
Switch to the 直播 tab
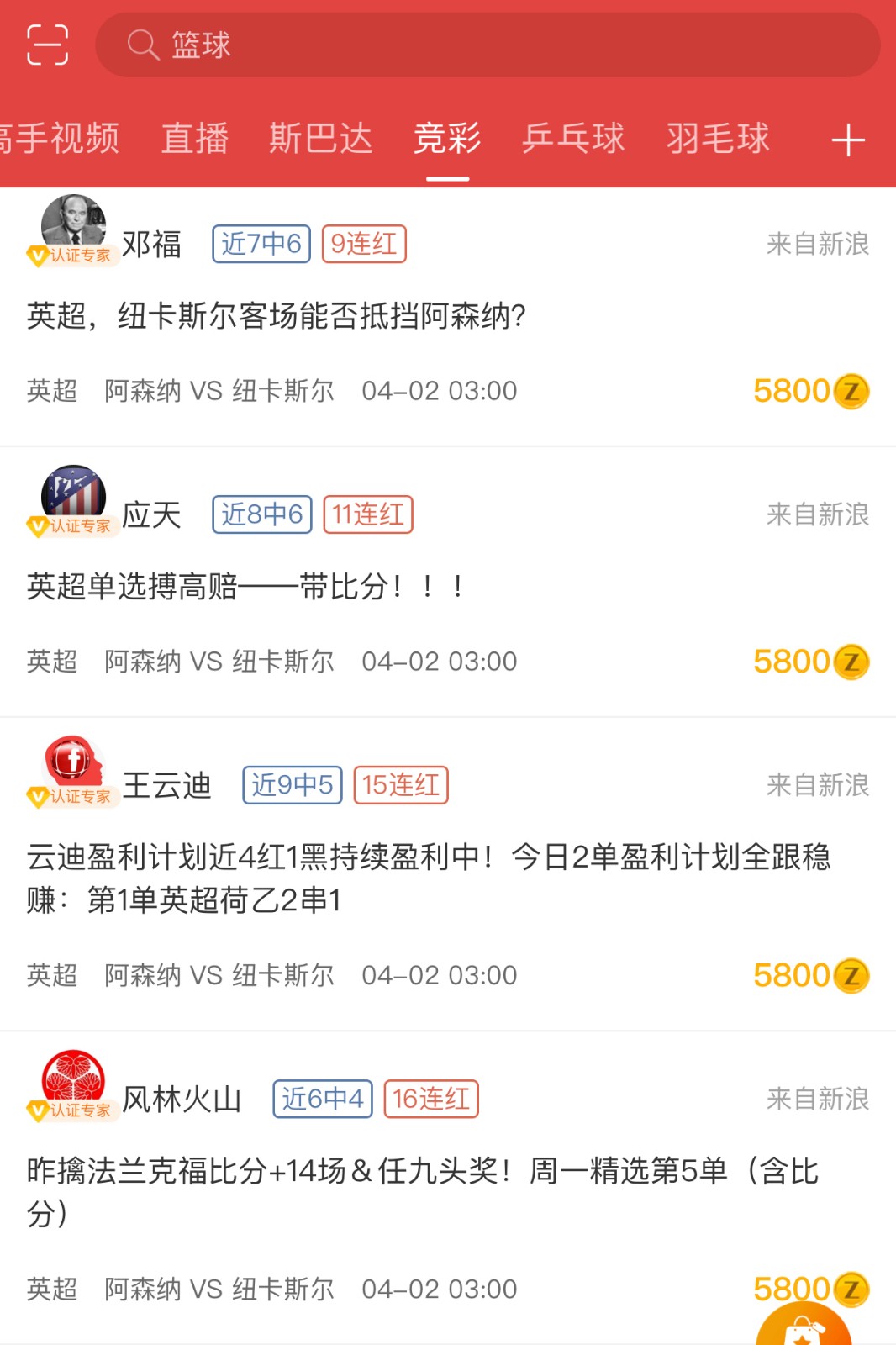tap(195, 139)
